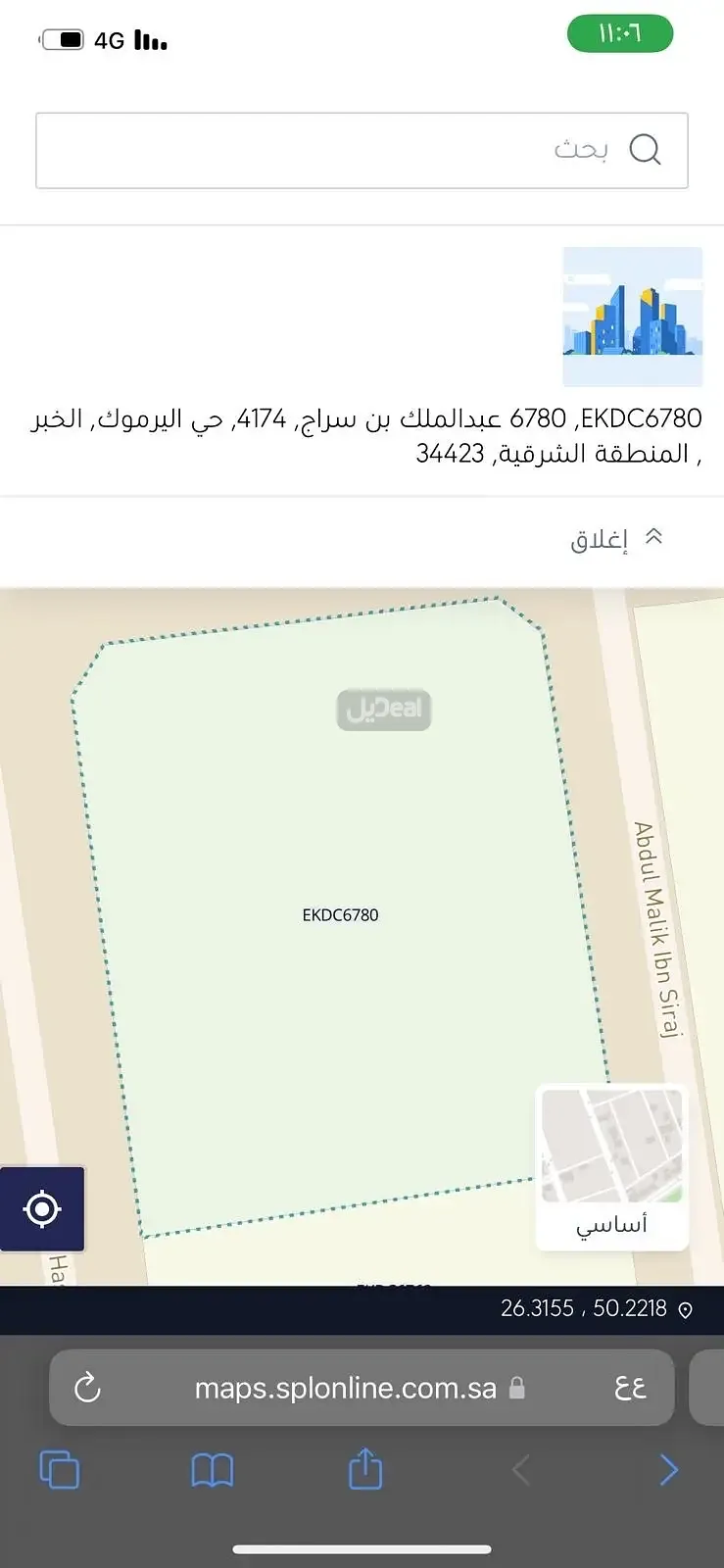Reload the page in Safari
The height and width of the screenshot is (1568, 724).
[88, 1388]
